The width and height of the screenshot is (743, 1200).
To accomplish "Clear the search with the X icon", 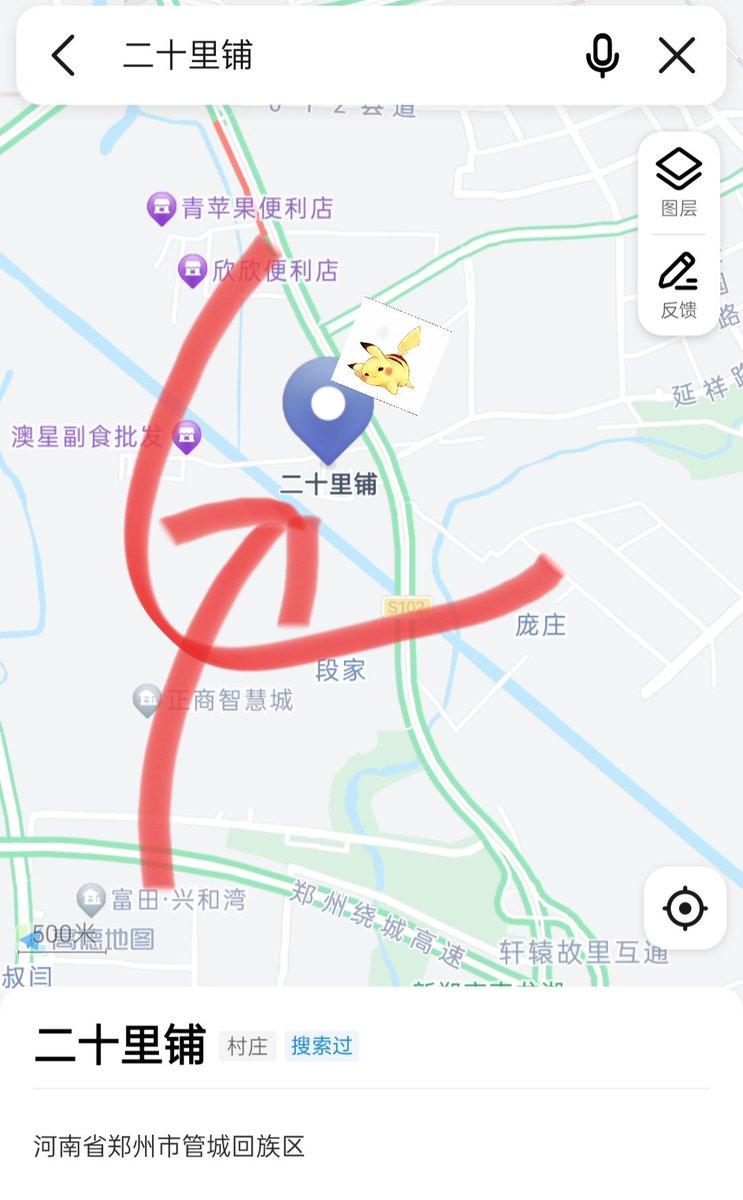I will [x=677, y=57].
